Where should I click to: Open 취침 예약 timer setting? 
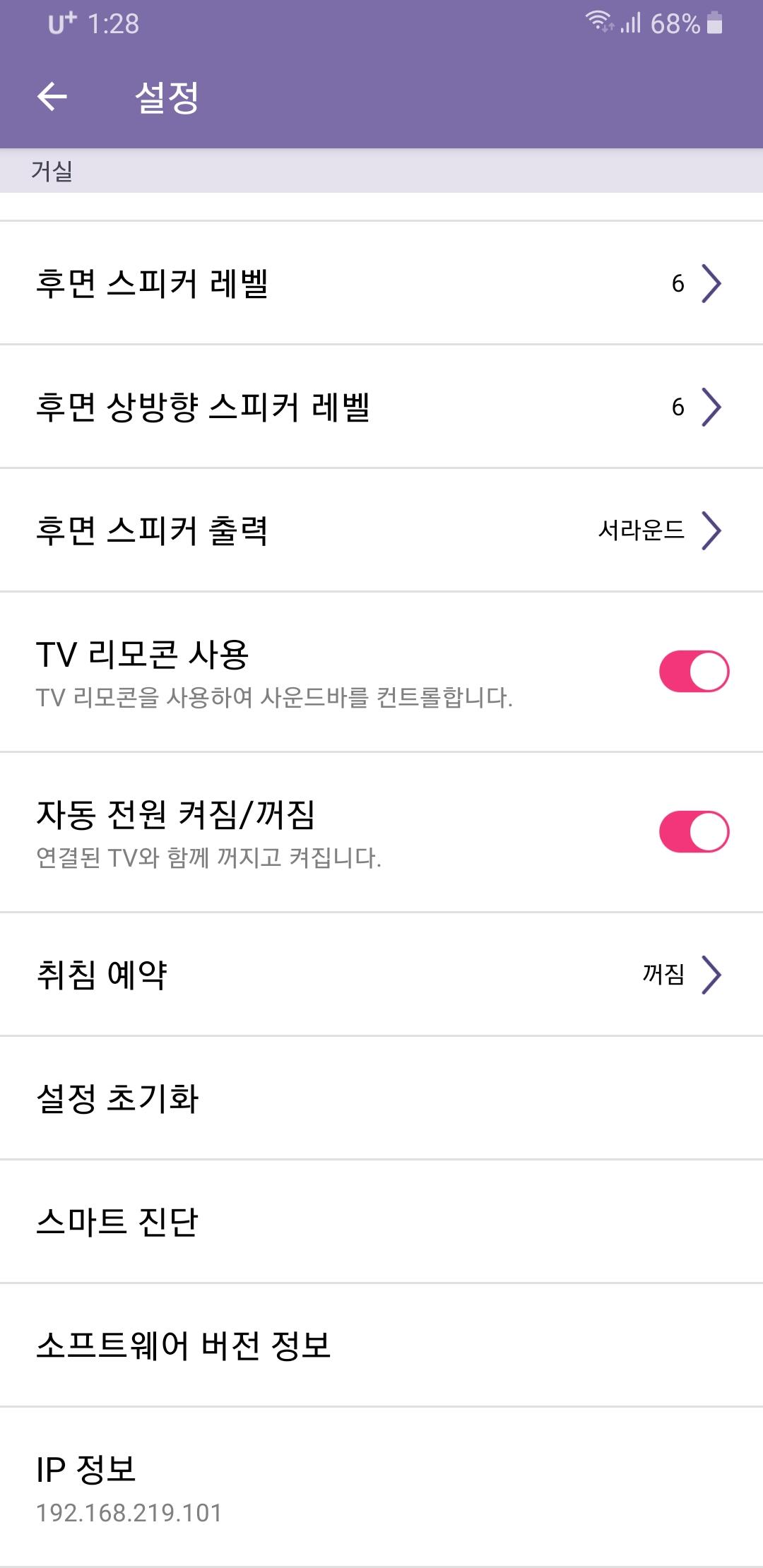(x=381, y=975)
